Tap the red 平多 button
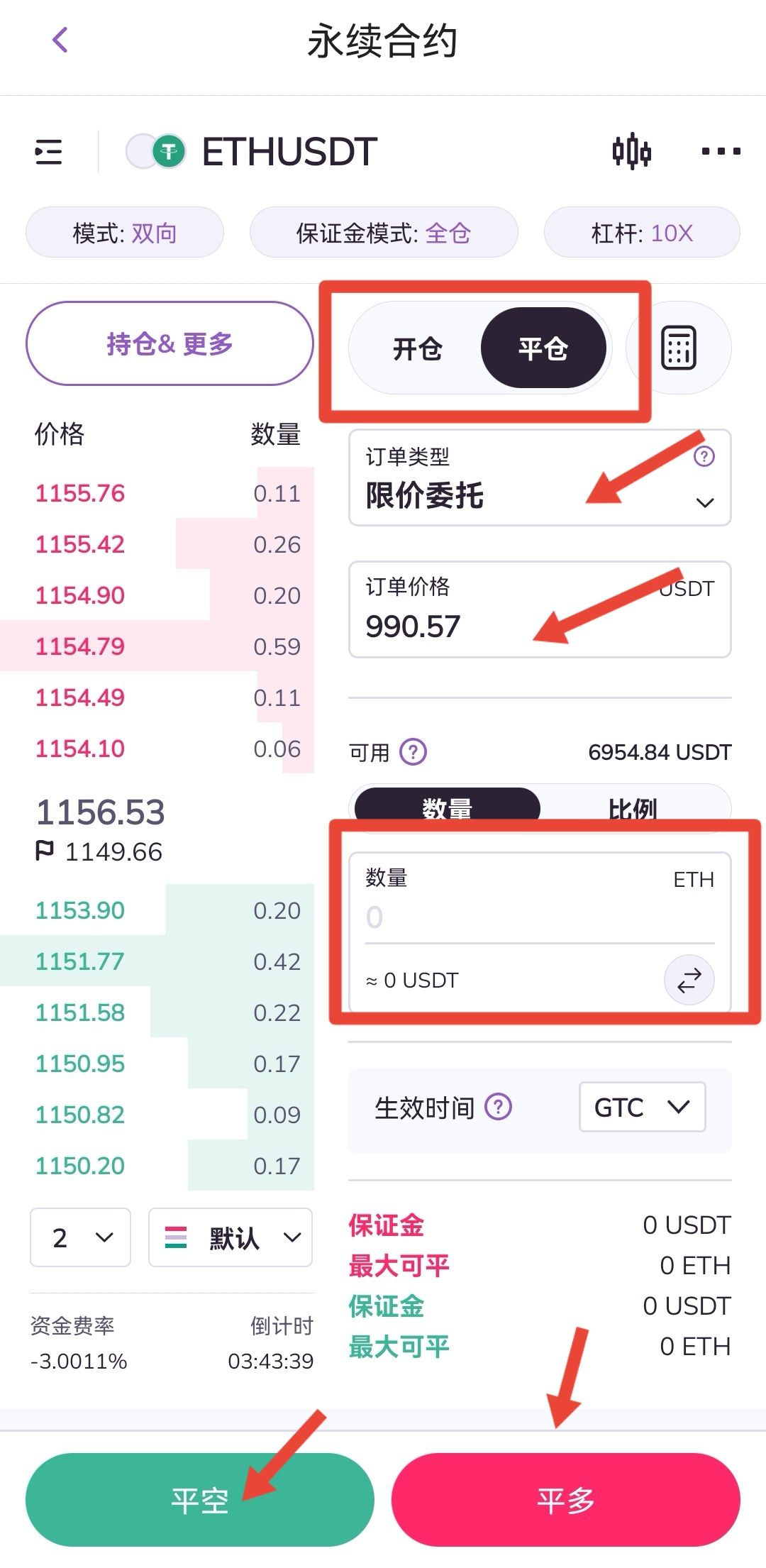The height and width of the screenshot is (1568, 766). tap(566, 1500)
